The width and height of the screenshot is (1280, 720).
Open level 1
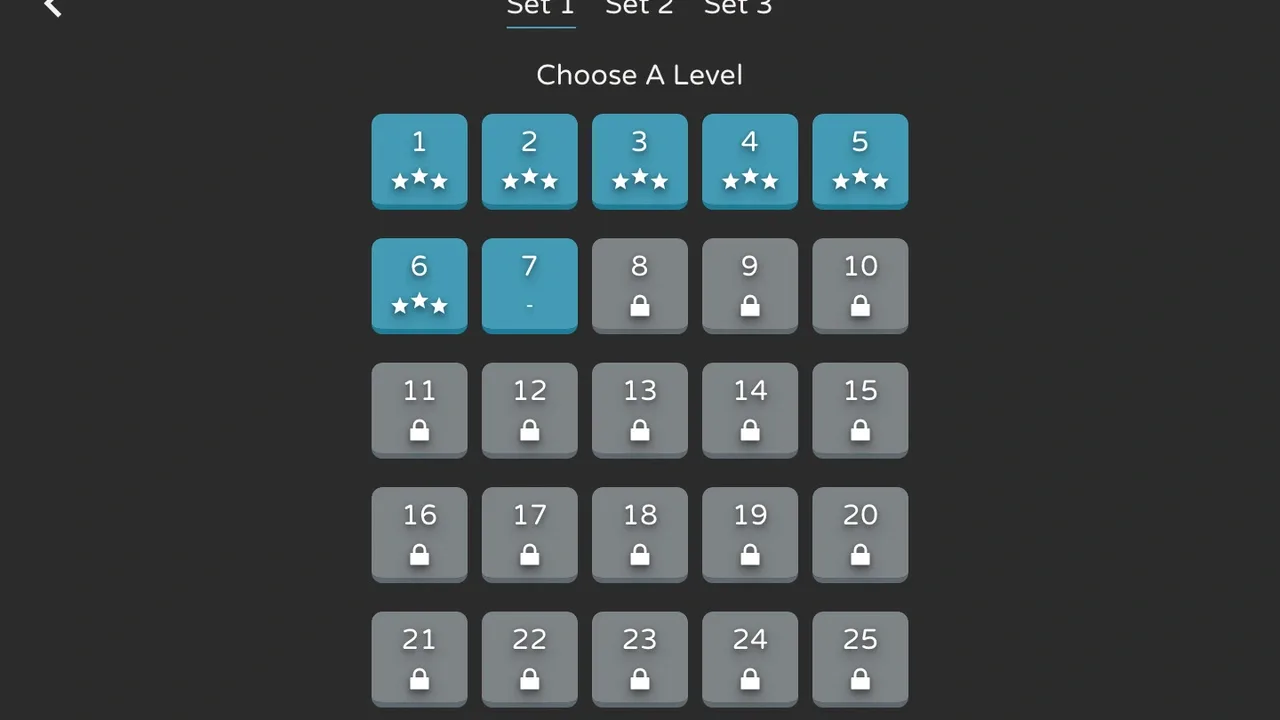pos(420,161)
